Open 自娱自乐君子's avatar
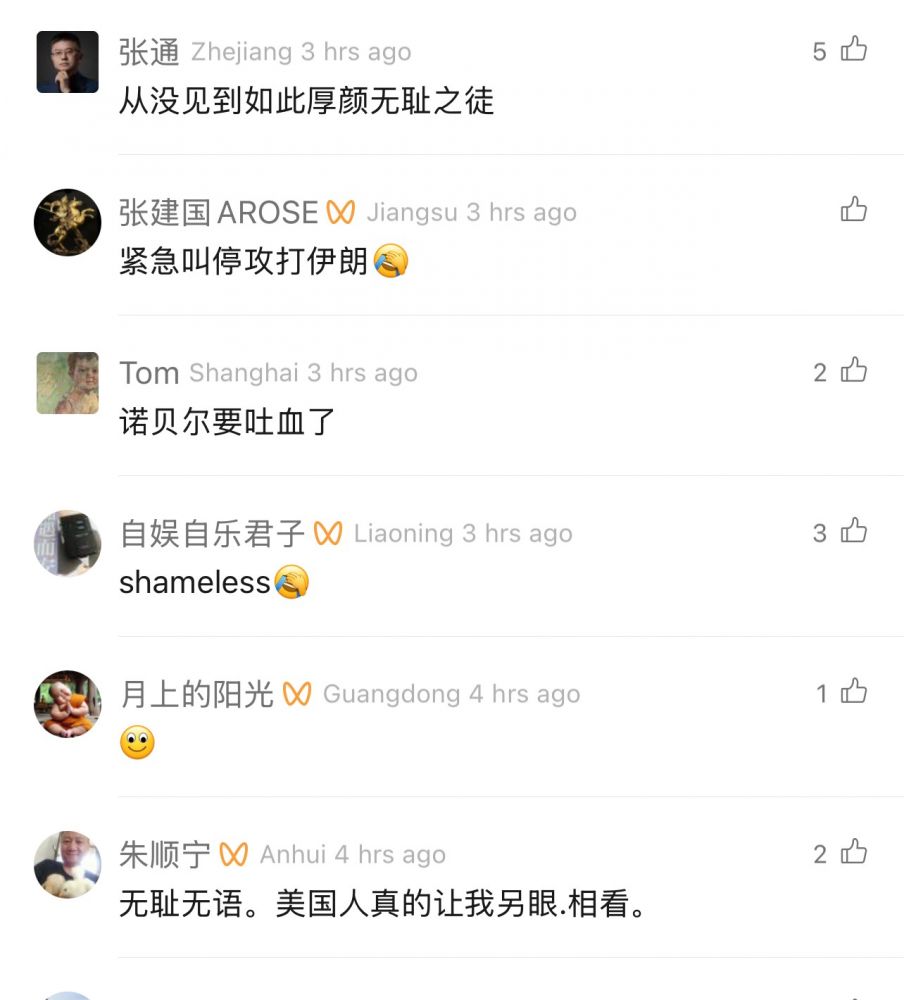This screenshot has height=1000, width=904. 68,543
